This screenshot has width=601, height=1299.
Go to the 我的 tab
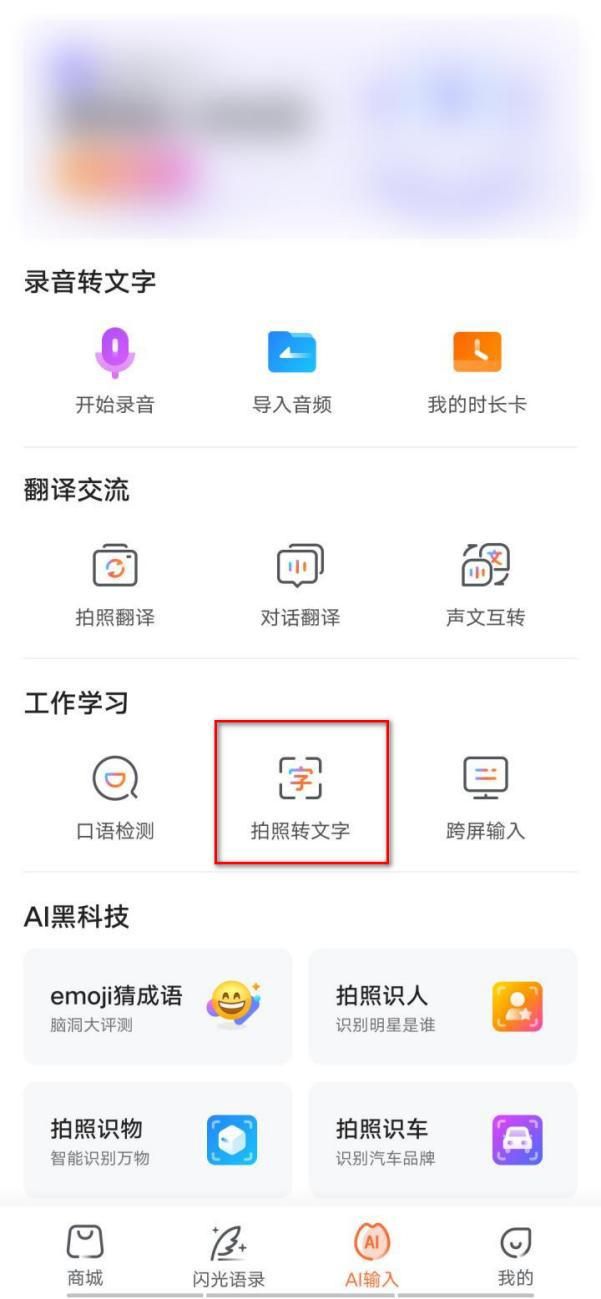(515, 1256)
